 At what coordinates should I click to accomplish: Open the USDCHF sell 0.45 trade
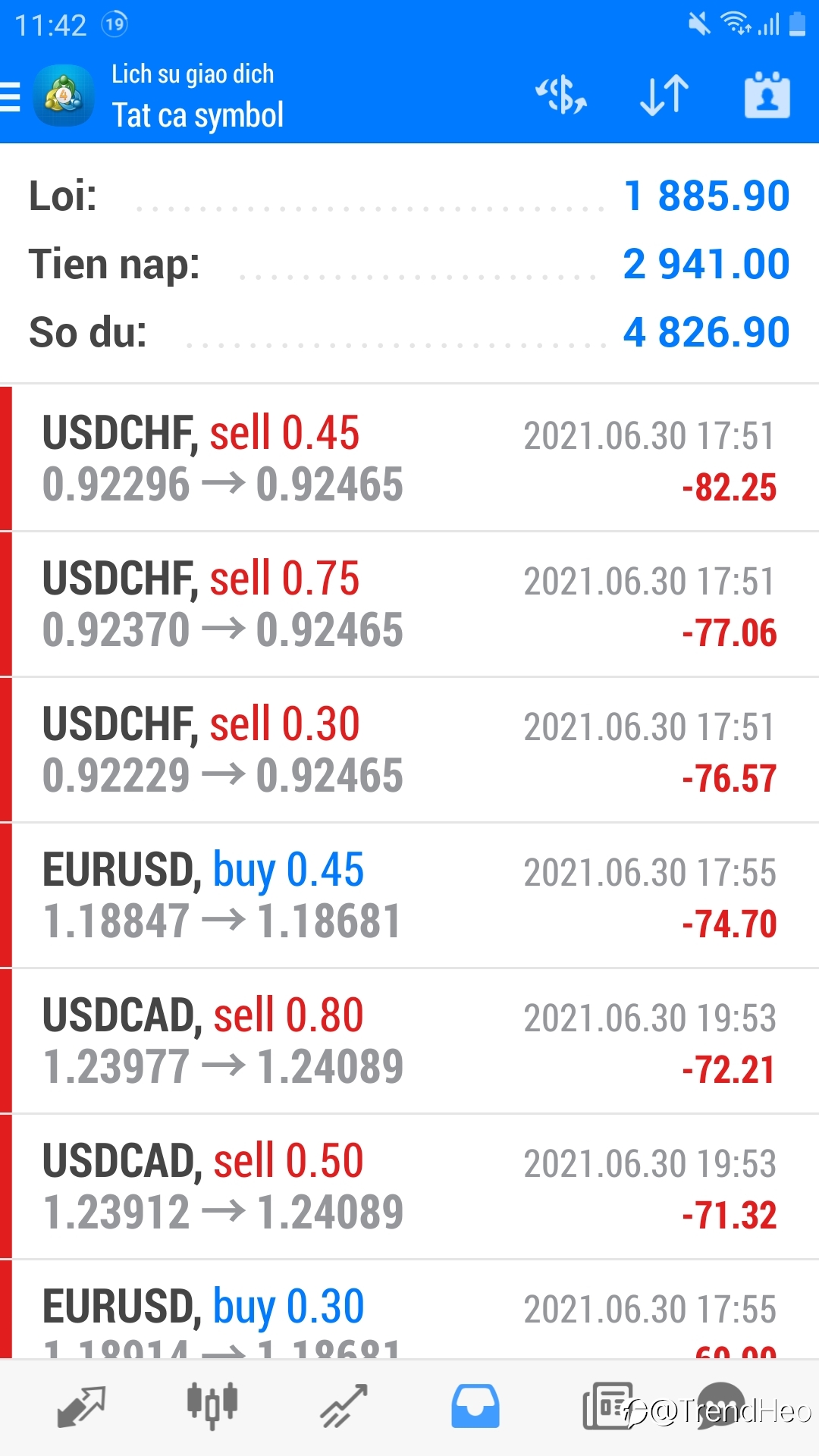click(x=409, y=458)
